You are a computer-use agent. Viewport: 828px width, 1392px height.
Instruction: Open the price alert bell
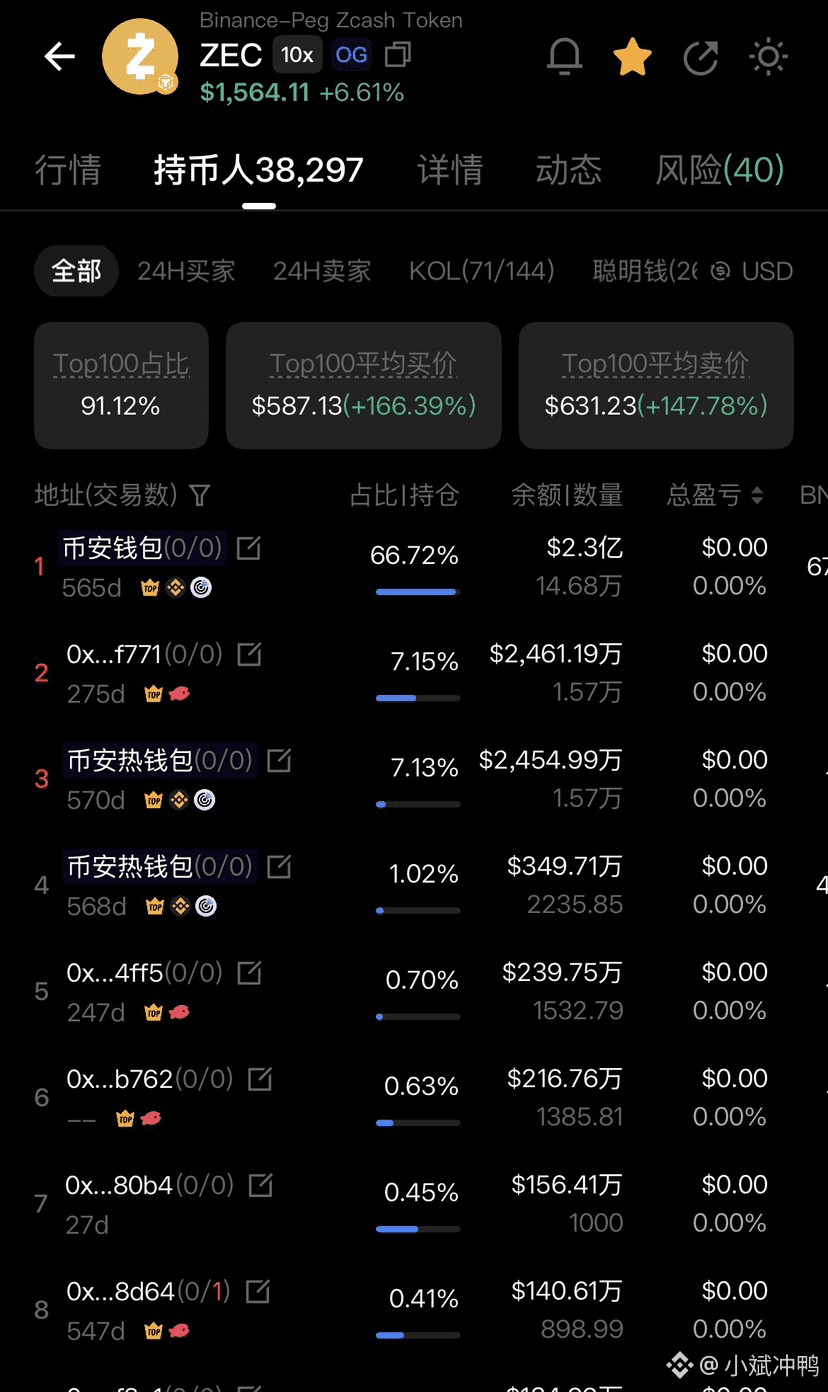pyautogui.click(x=564, y=57)
